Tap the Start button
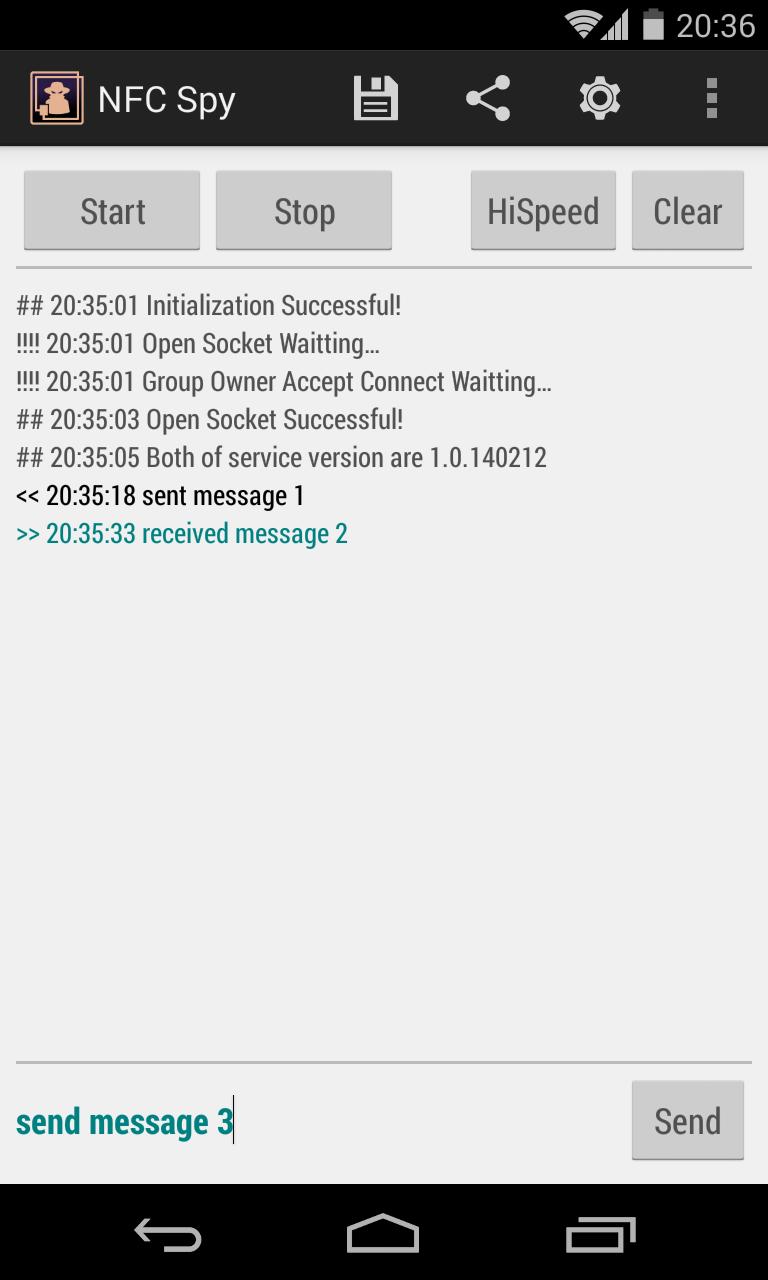The width and height of the screenshot is (768, 1280). point(112,211)
